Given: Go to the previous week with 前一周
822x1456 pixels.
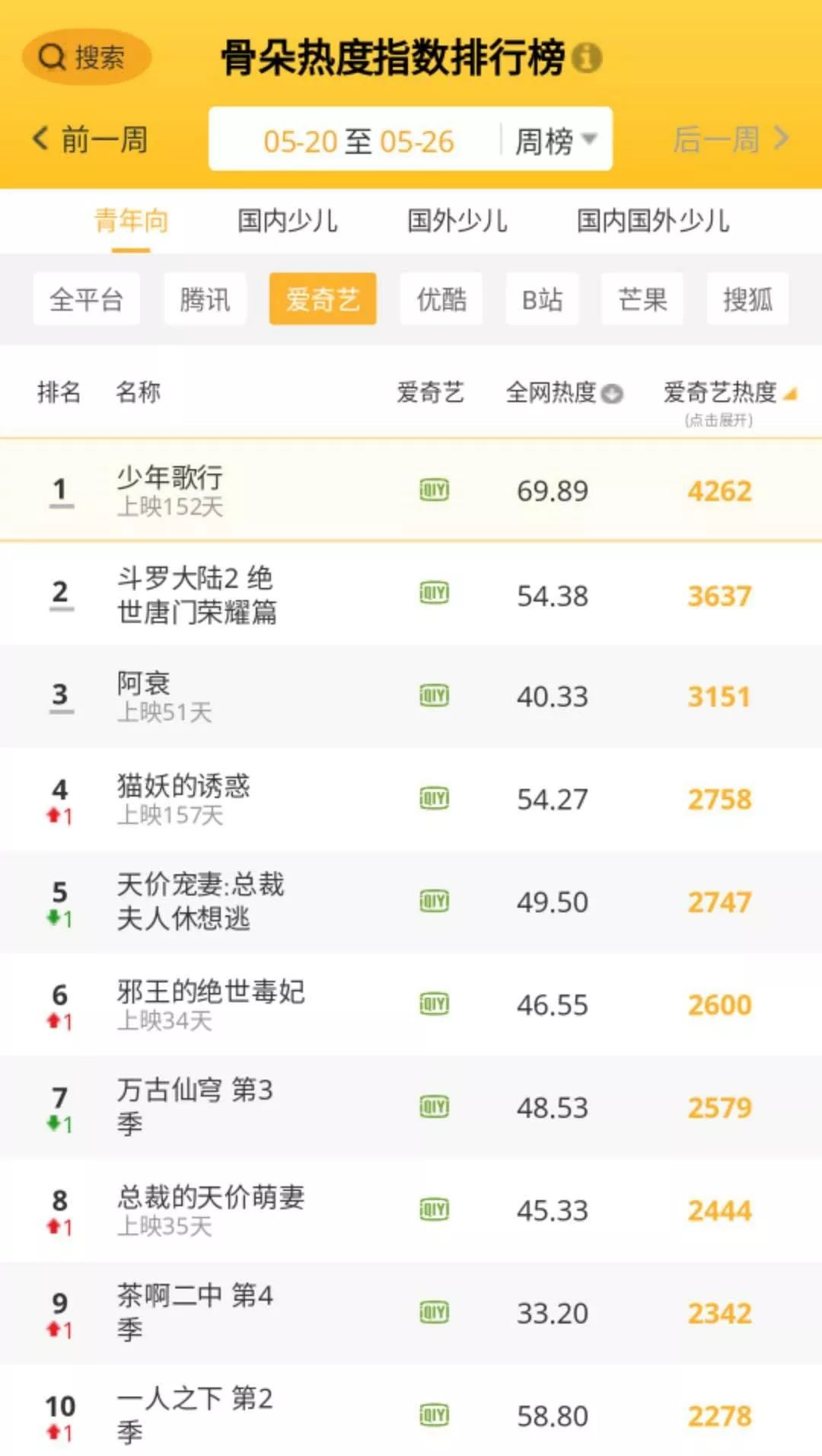Looking at the screenshot, I should tap(91, 139).
